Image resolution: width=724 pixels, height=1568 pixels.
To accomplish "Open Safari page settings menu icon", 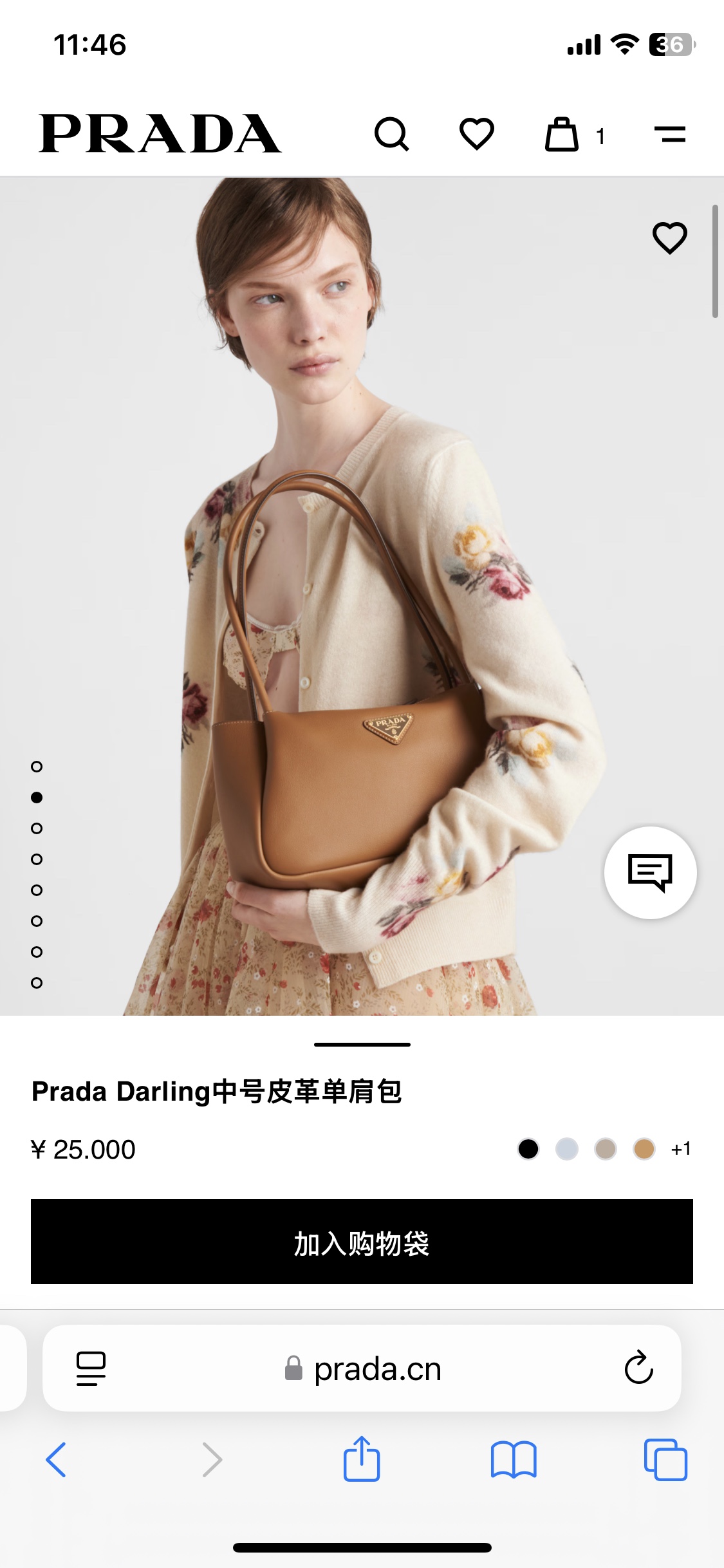I will pos(91,1368).
